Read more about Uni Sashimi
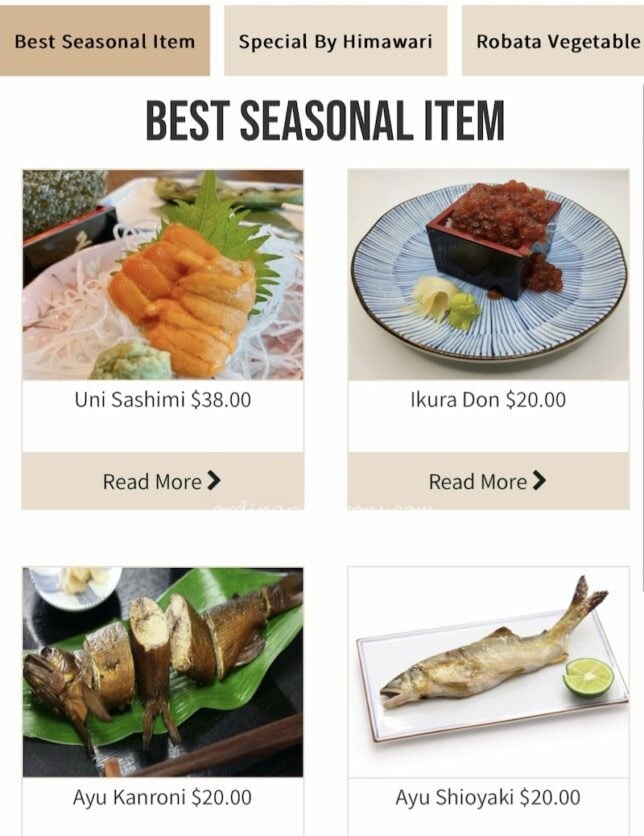The height and width of the screenshot is (836, 644). [x=163, y=481]
